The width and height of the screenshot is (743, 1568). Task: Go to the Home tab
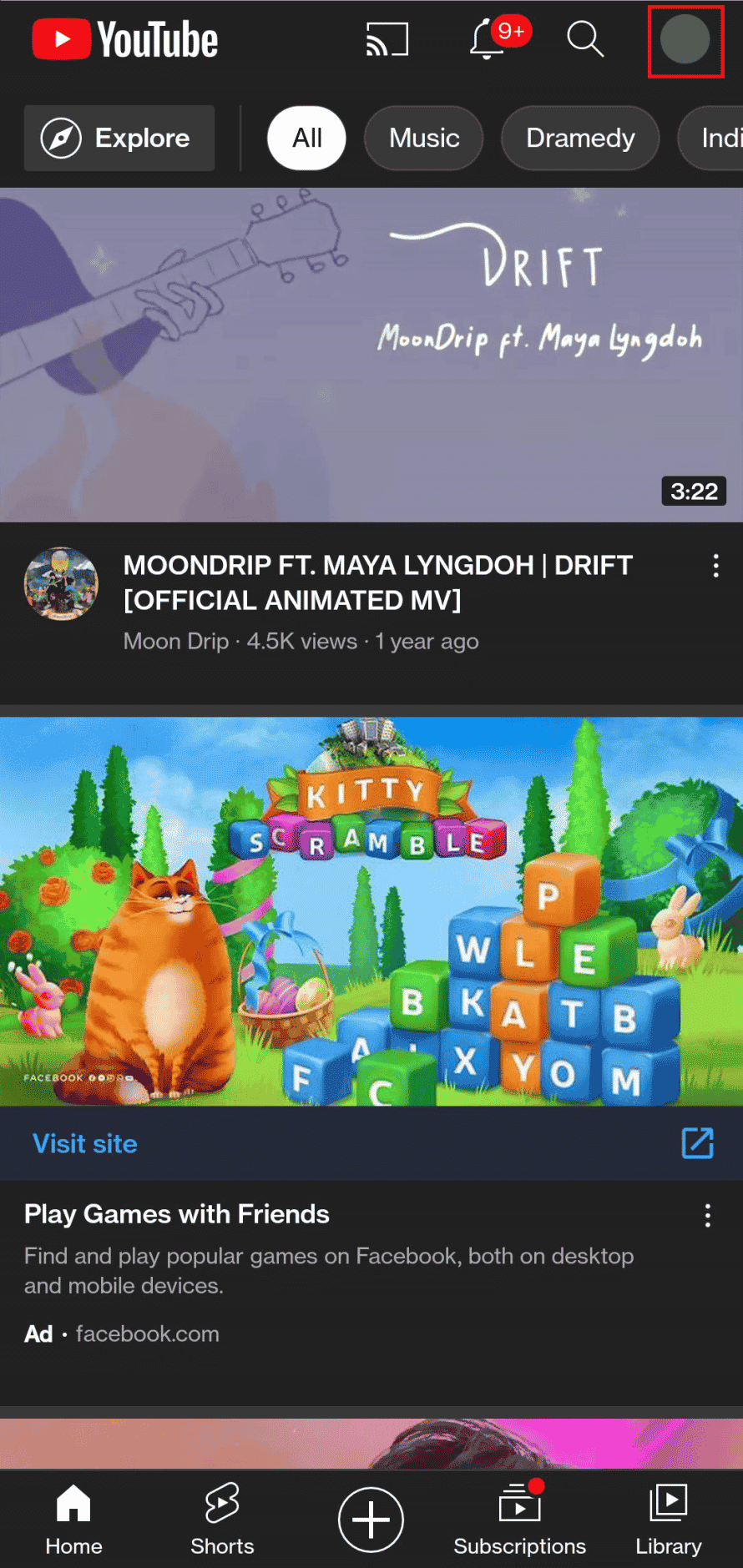click(x=73, y=1520)
